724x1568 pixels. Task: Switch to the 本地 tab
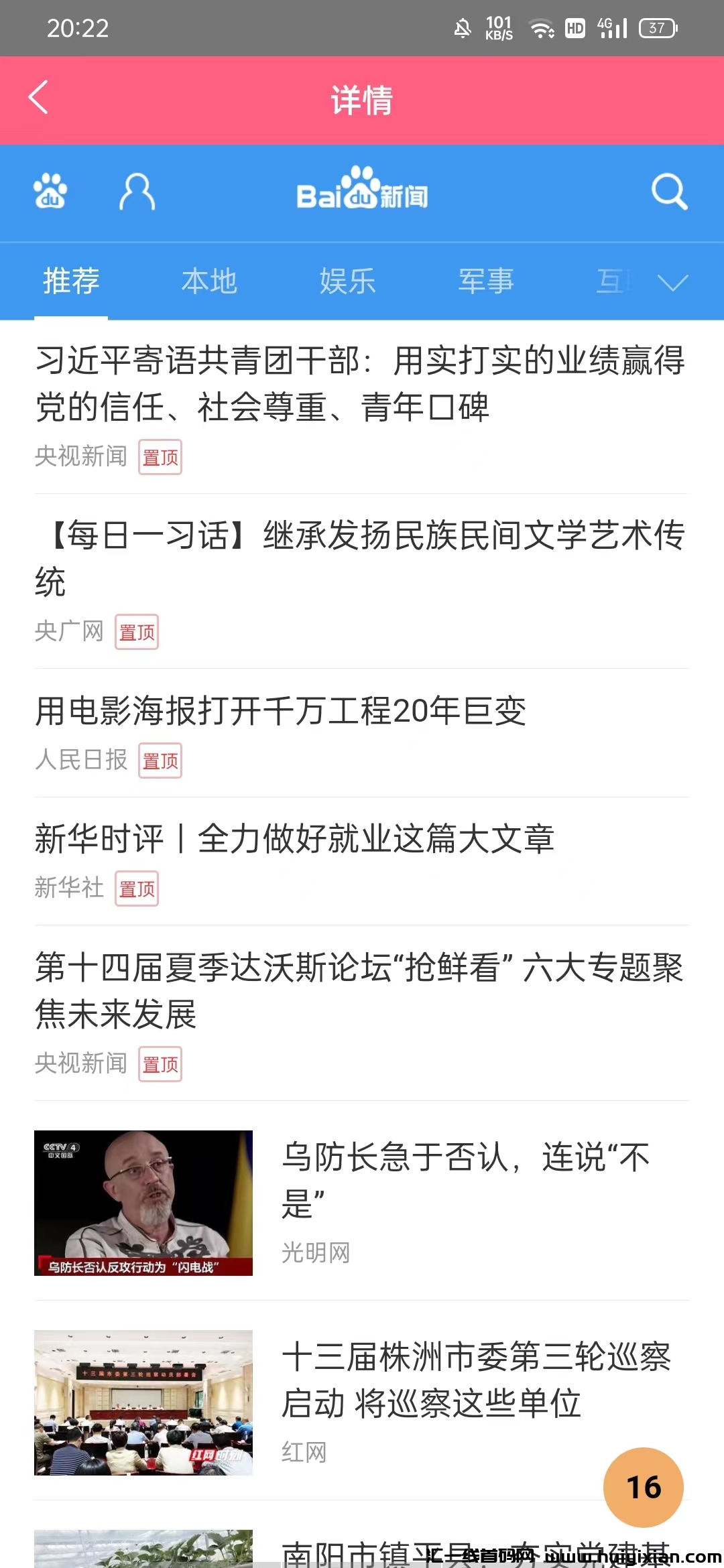pyautogui.click(x=209, y=281)
